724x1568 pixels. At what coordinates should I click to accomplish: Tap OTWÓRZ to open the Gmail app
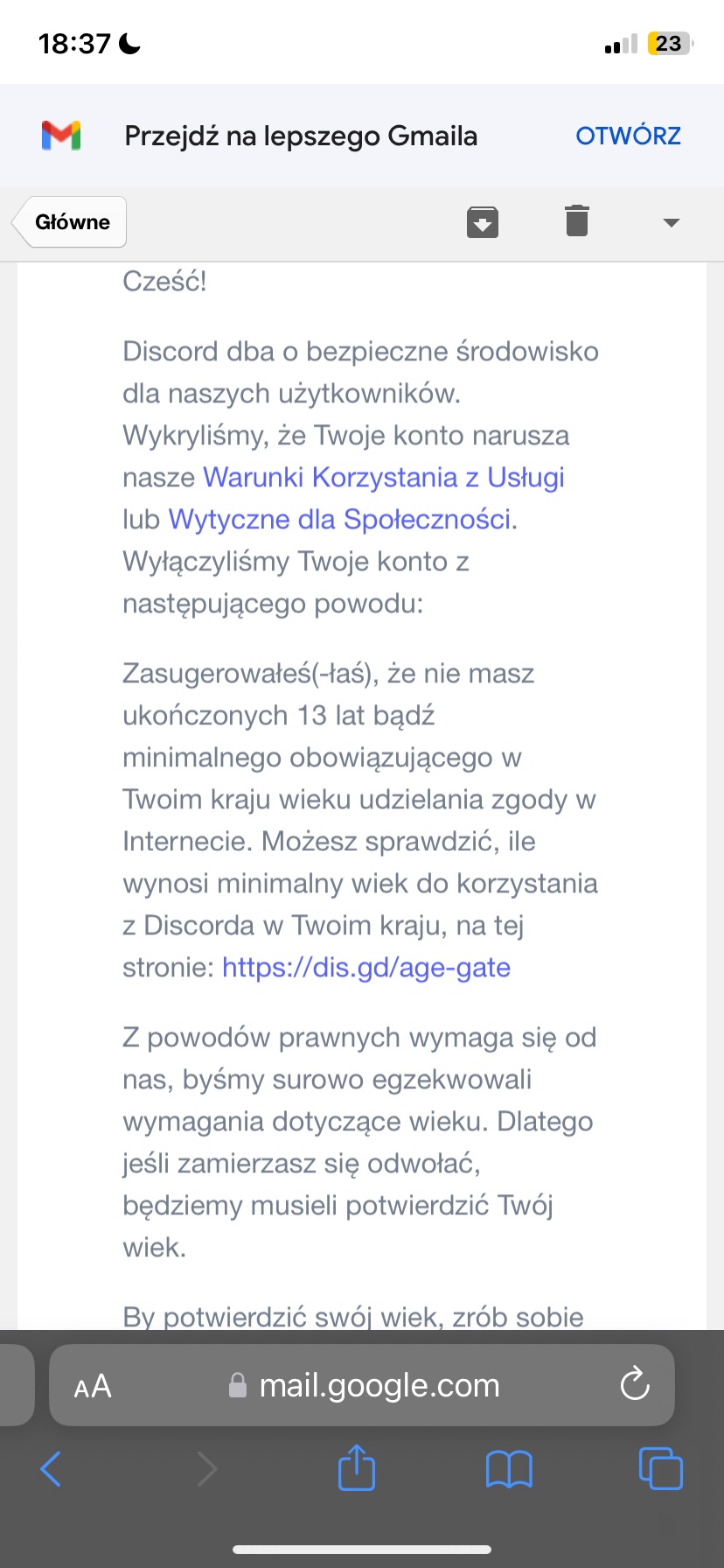628,136
